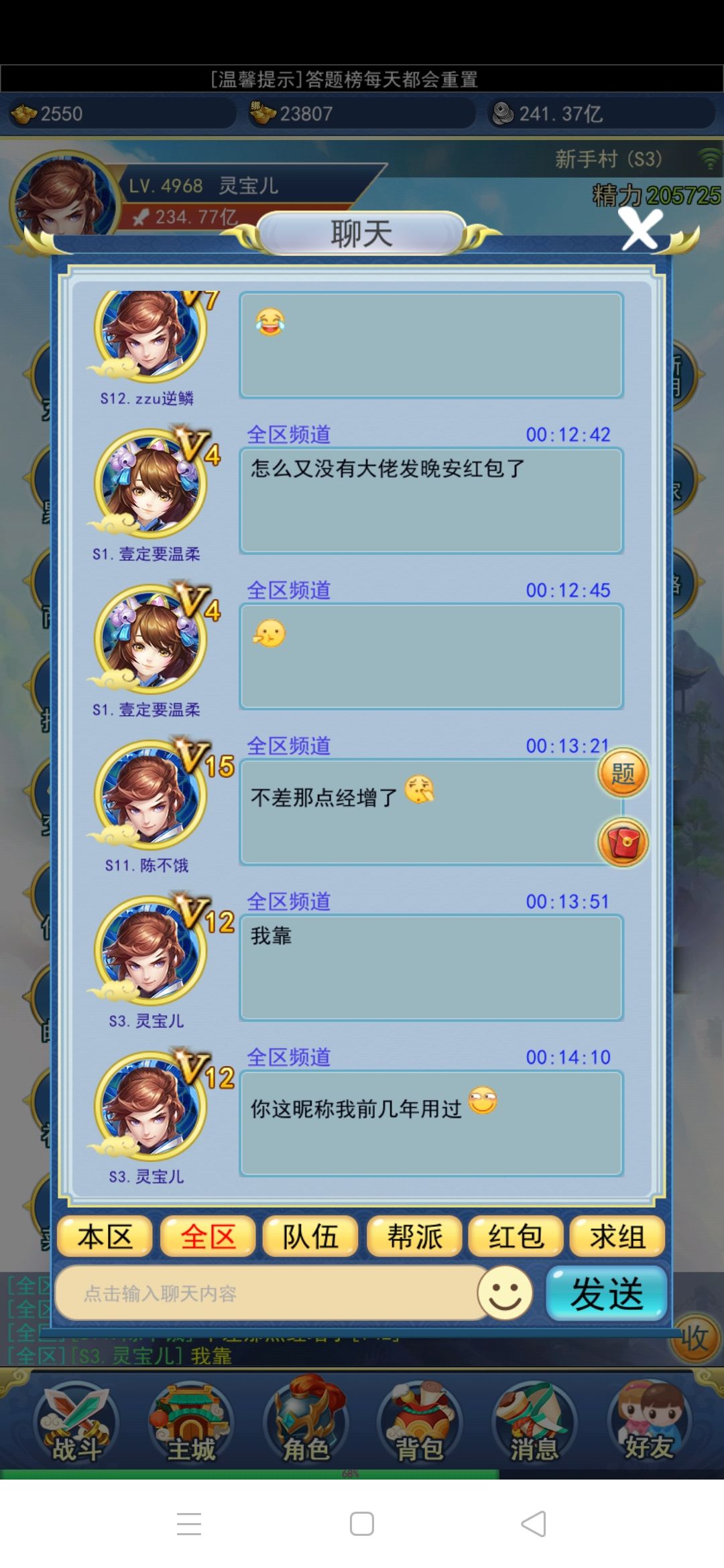Tap the system back button
Image resolution: width=724 pixels, height=1568 pixels.
coord(534,1524)
